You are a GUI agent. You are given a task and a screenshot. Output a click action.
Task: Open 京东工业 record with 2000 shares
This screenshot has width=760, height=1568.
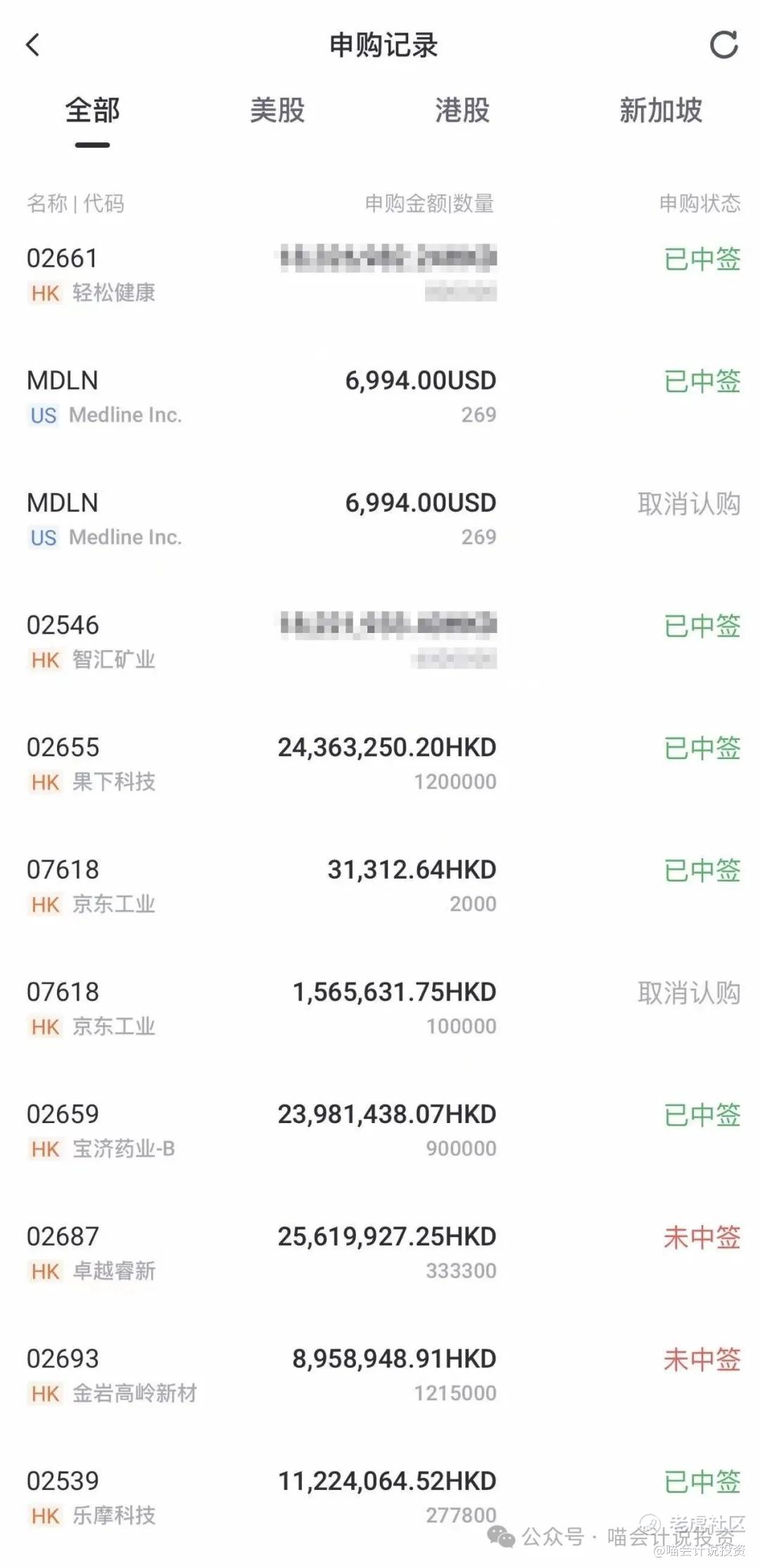(380, 886)
